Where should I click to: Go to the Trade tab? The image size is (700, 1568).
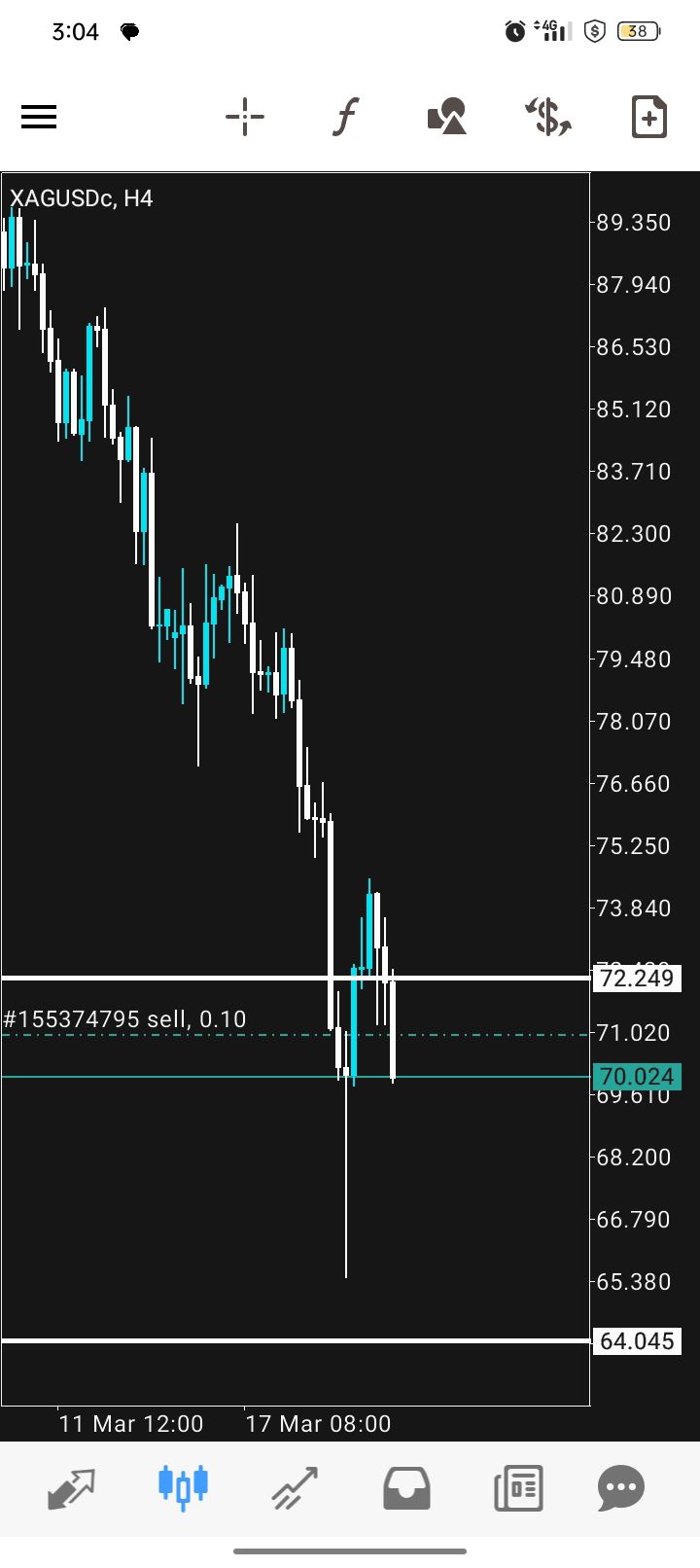pos(294,1488)
